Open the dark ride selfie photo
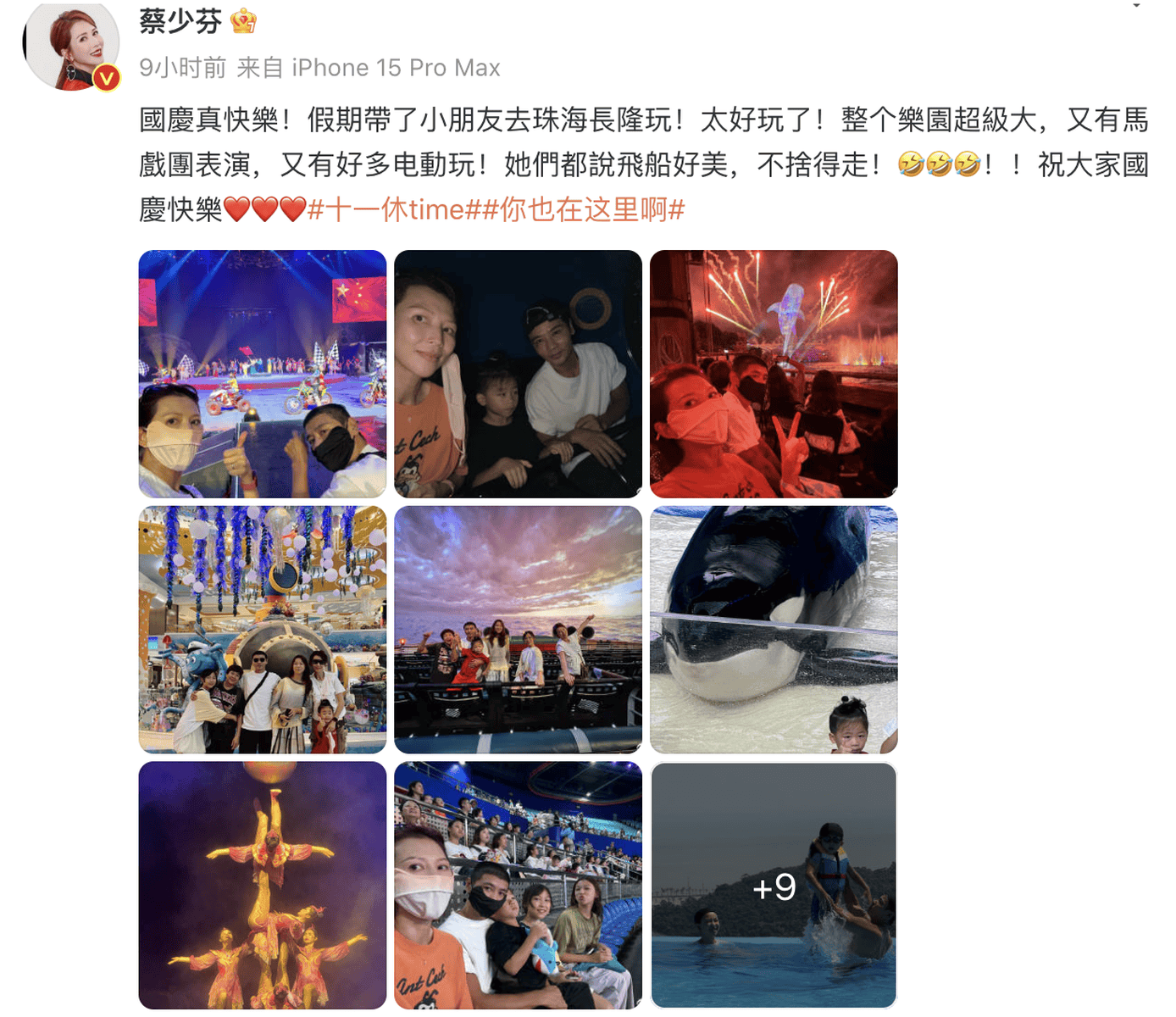1176x1017 pixels. pos(518,374)
